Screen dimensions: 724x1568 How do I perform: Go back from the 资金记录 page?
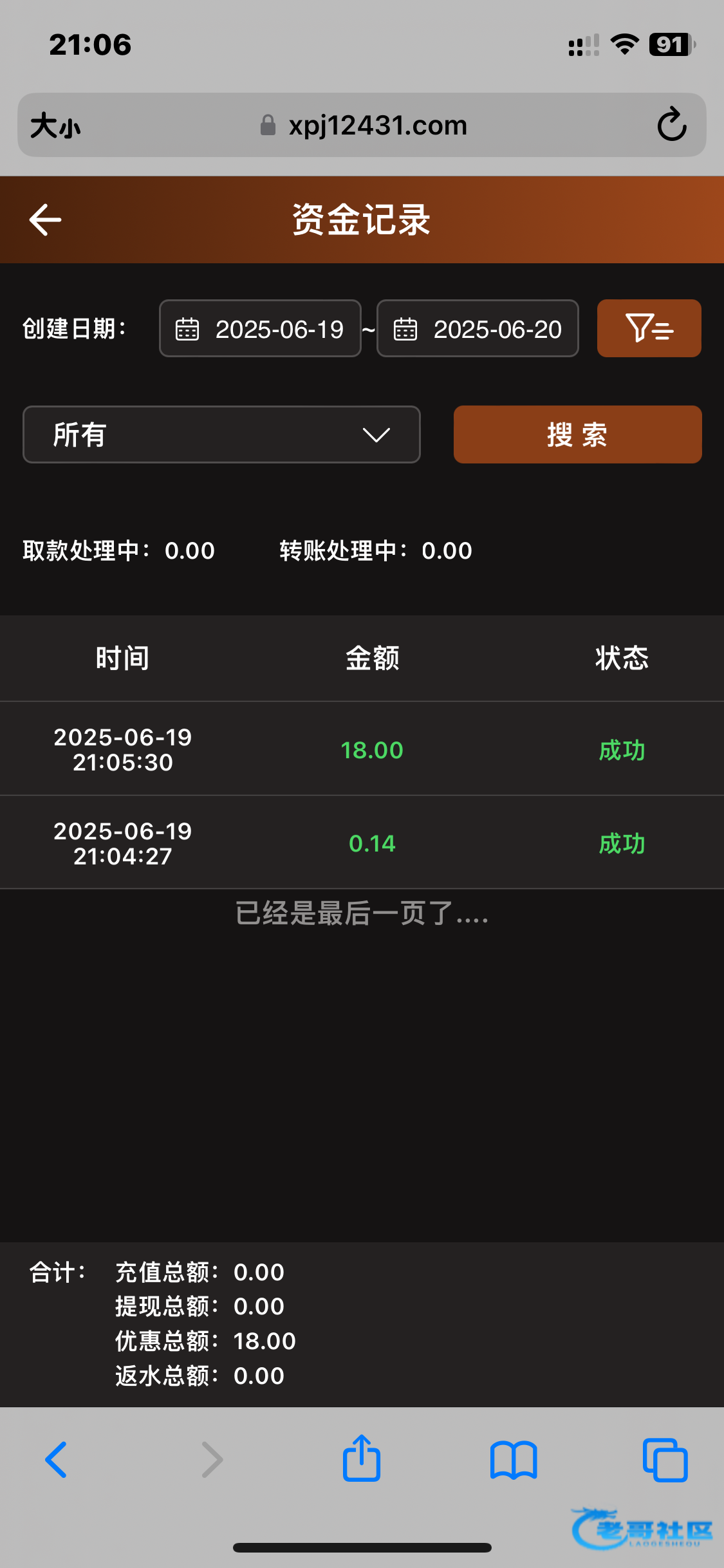[x=45, y=219]
